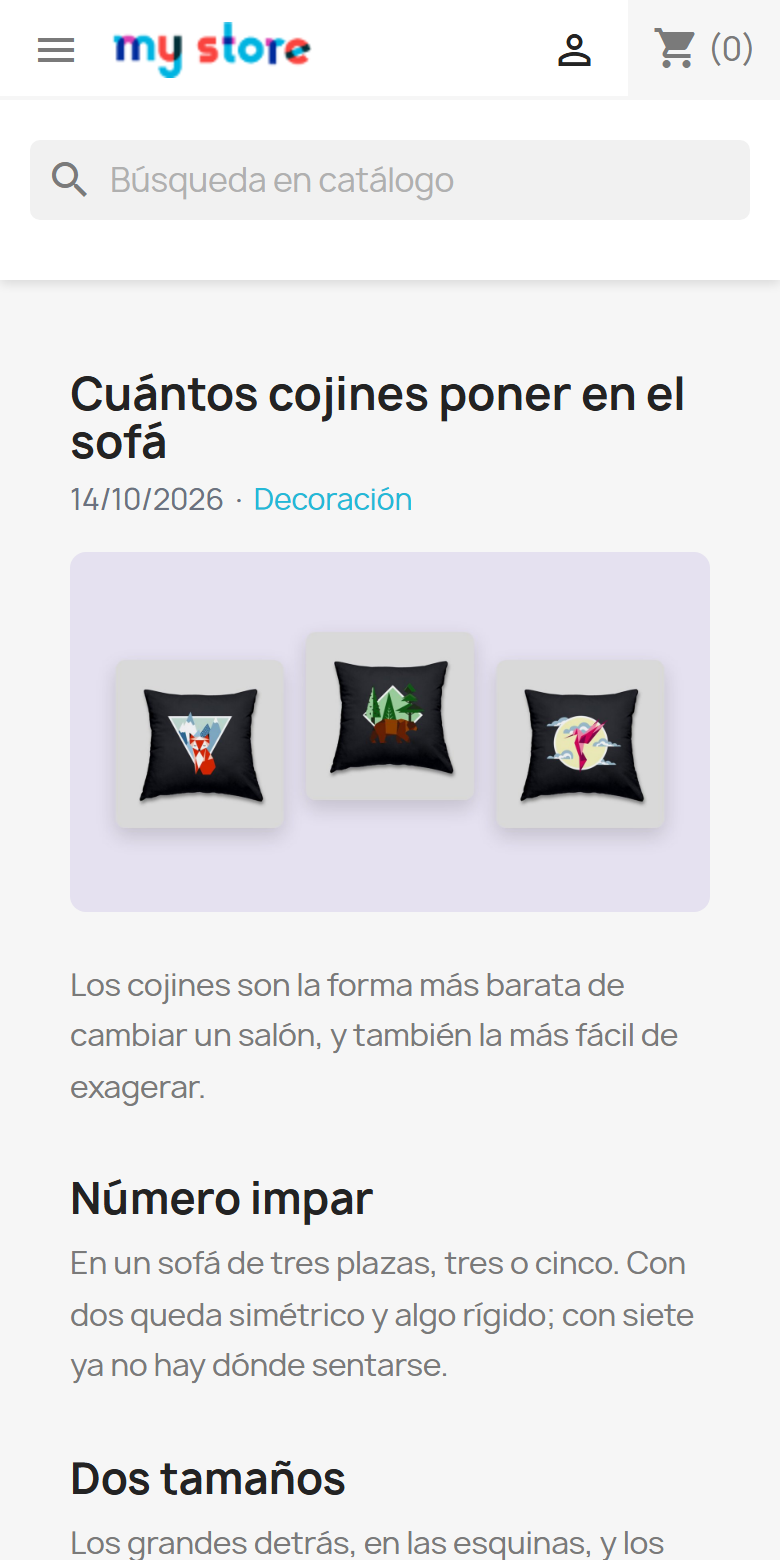The height and width of the screenshot is (1560, 780).
Task: Go to the my store homepage logo
Action: click(212, 49)
